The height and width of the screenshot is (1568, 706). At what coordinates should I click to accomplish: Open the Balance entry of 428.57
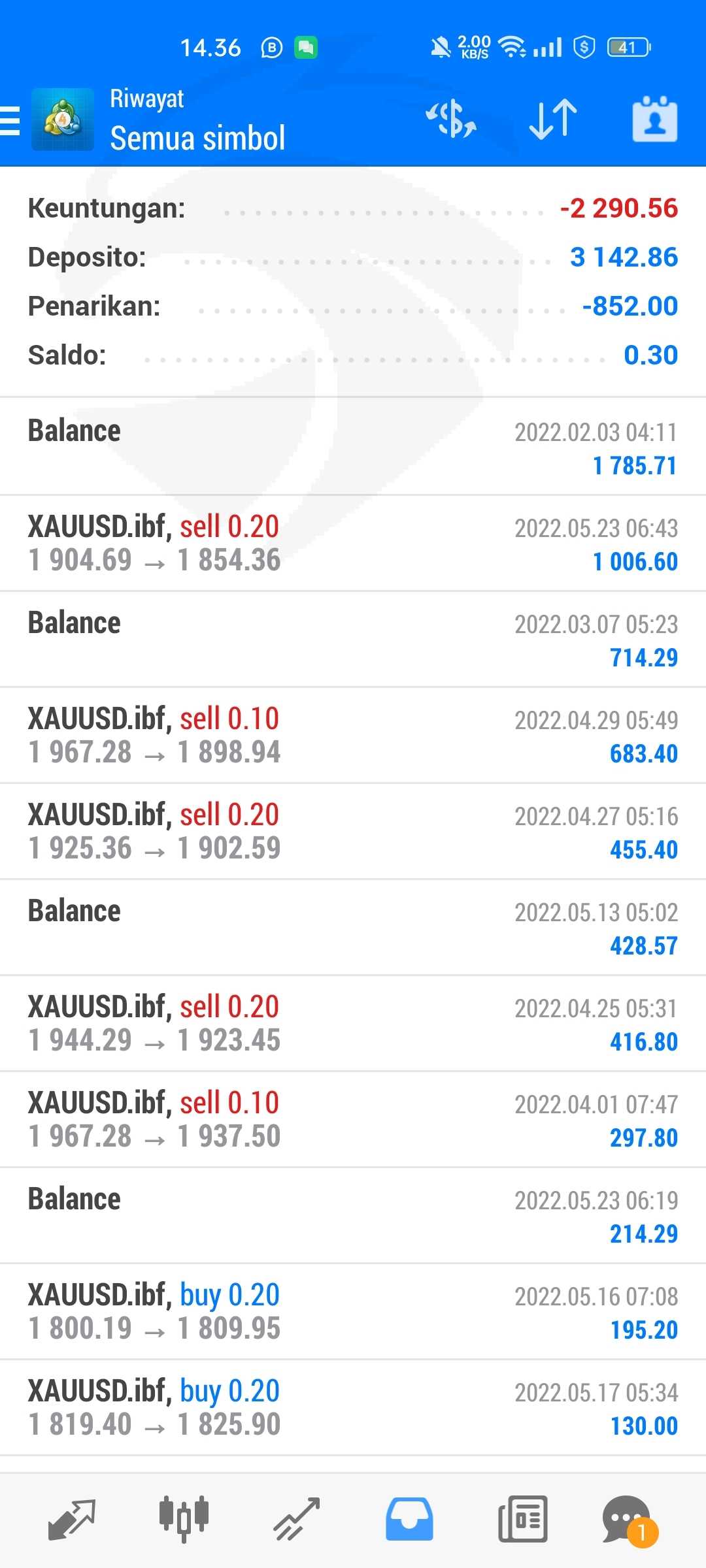coord(353,928)
